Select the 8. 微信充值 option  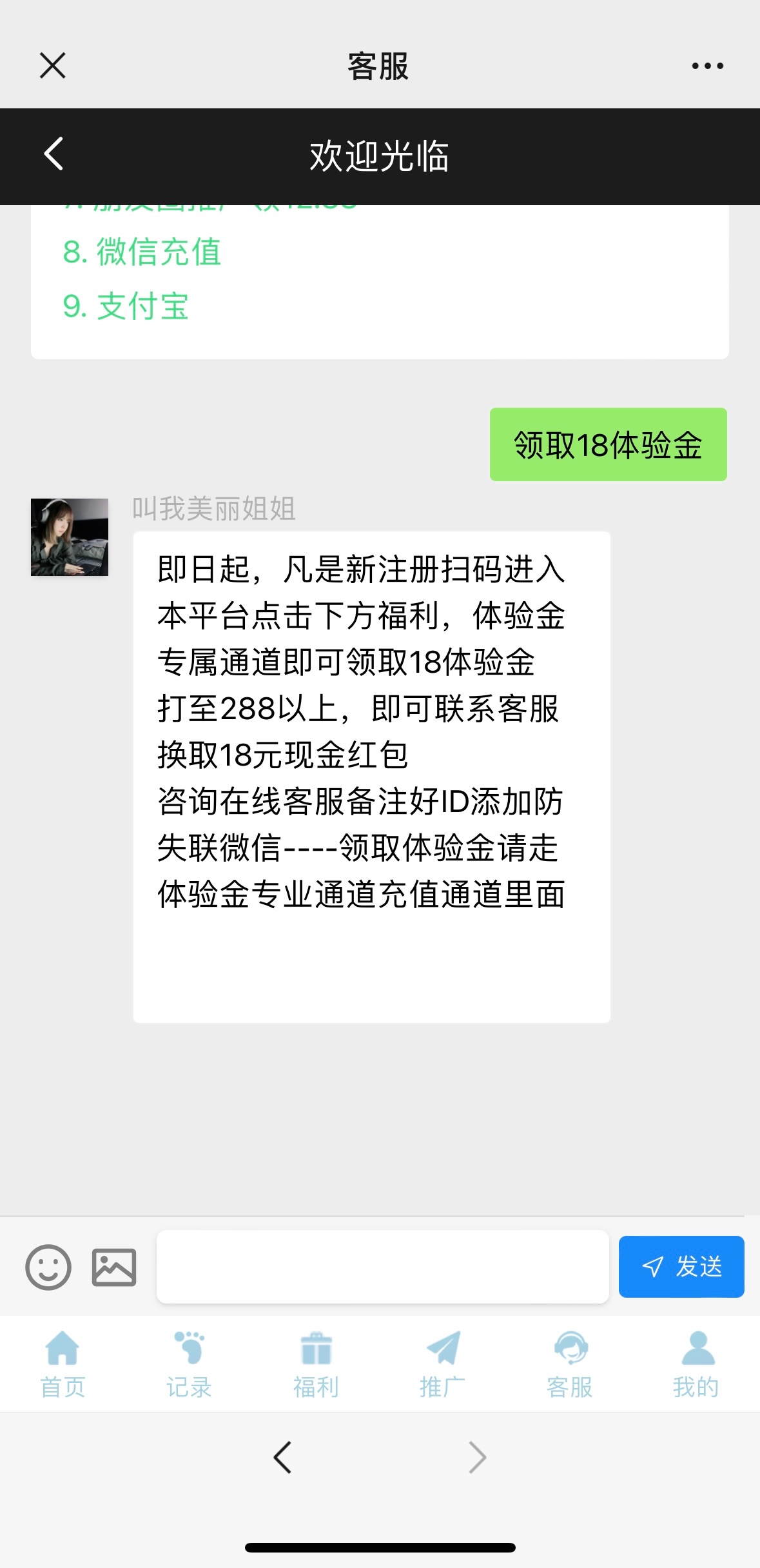click(x=142, y=252)
